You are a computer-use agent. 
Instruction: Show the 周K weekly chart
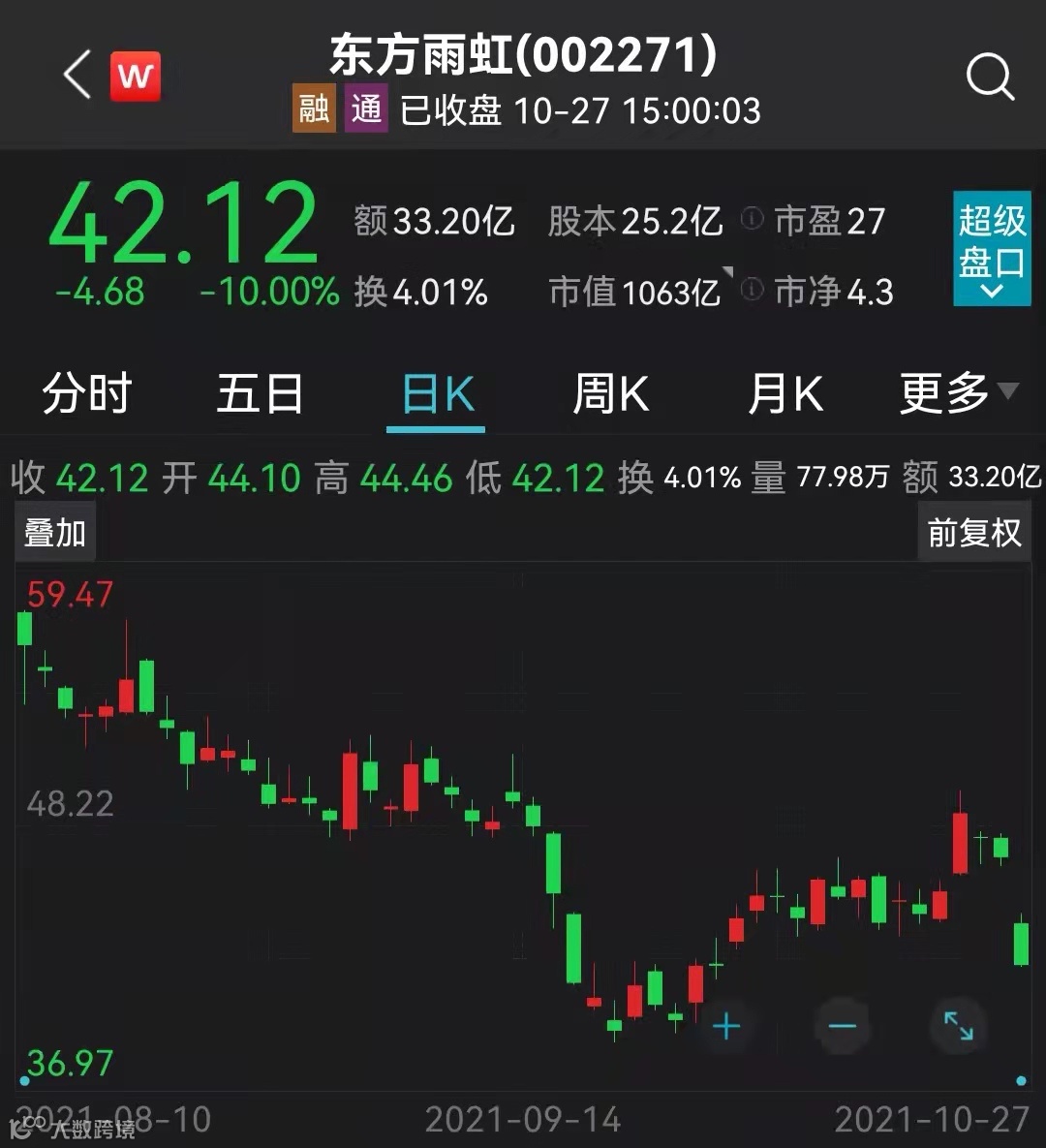click(x=610, y=394)
